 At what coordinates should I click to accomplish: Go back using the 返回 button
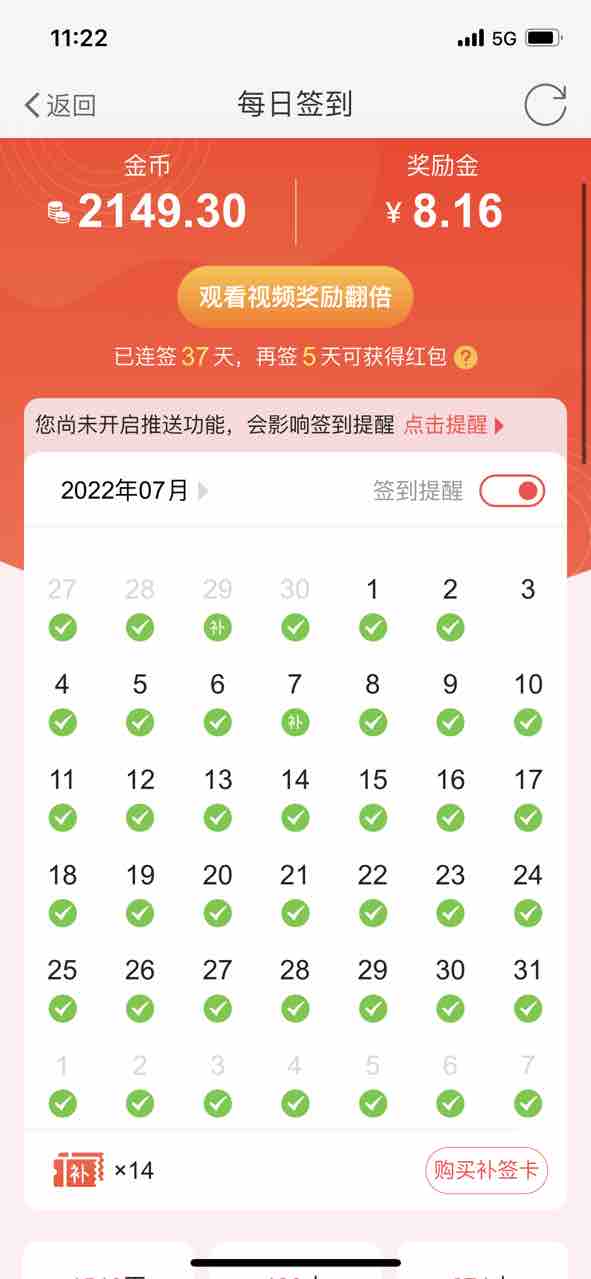[x=60, y=105]
